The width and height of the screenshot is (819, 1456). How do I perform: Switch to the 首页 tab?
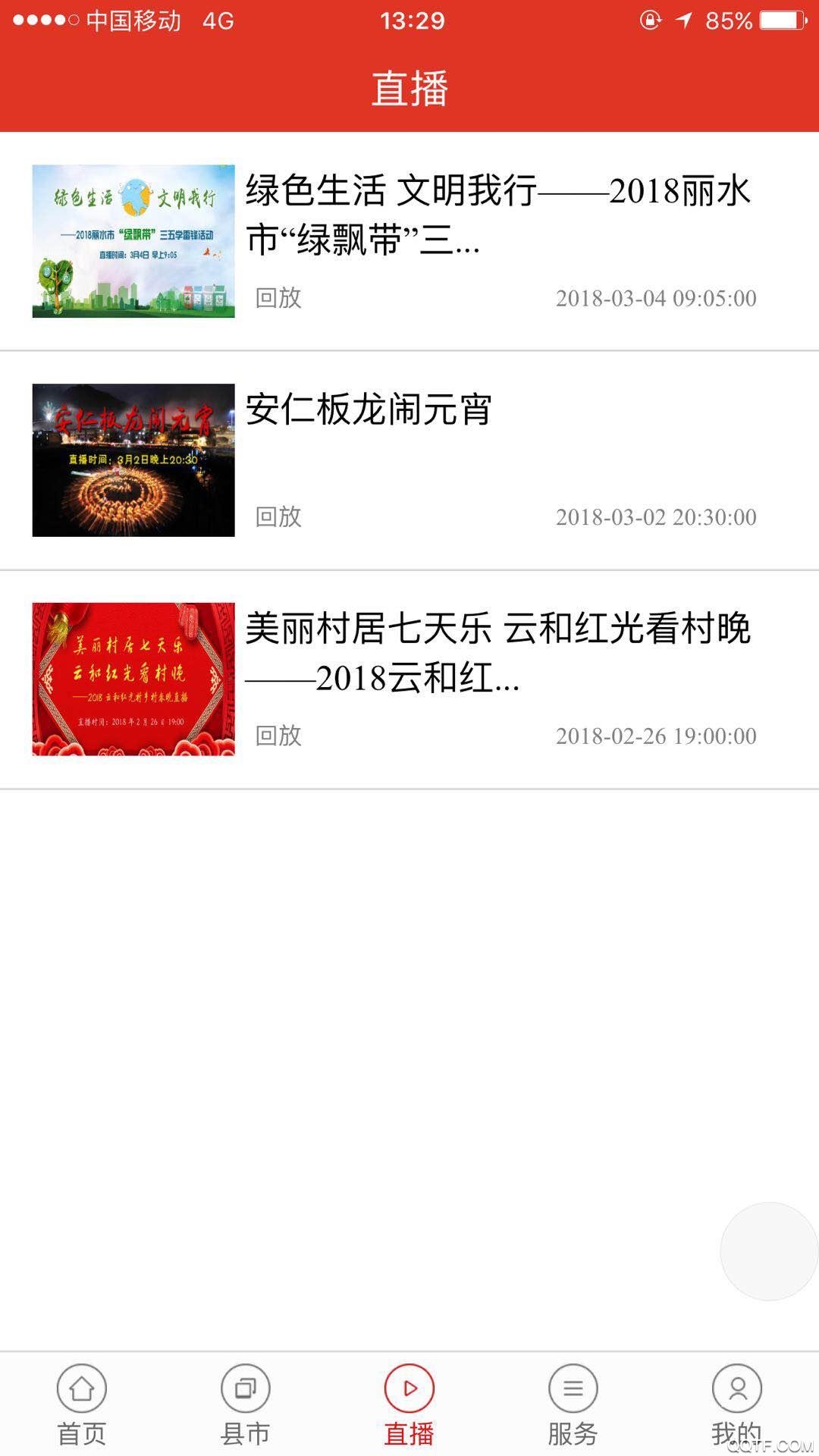(81, 1407)
